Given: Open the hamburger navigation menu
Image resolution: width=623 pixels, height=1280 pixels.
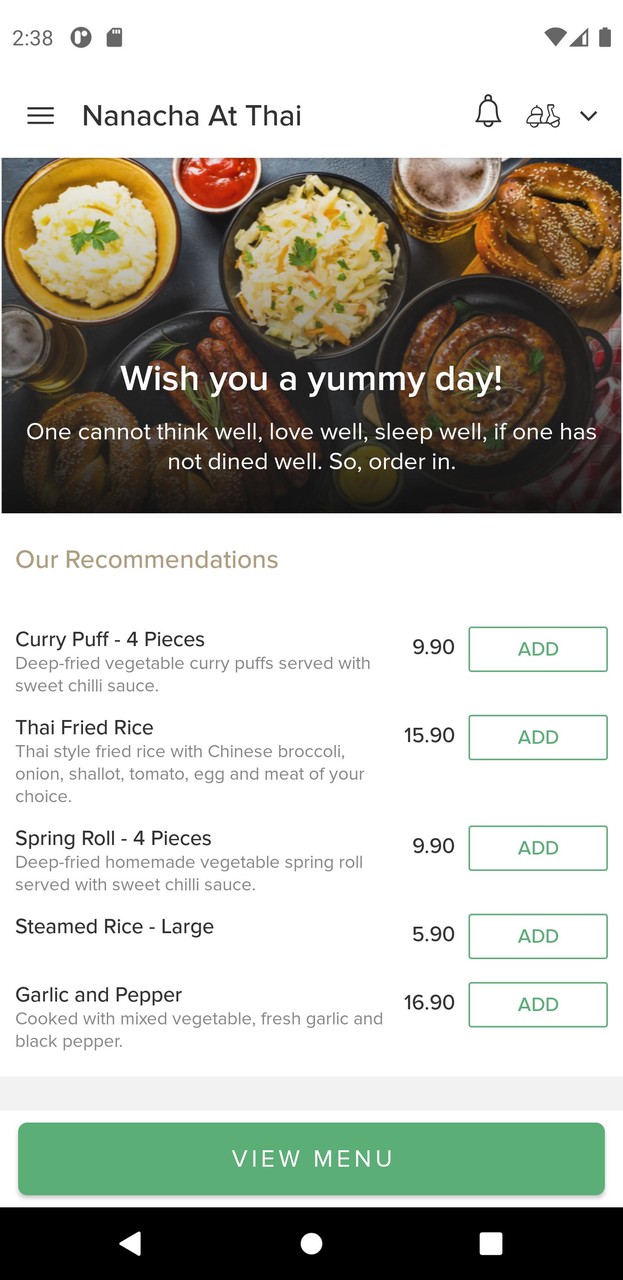Looking at the screenshot, I should tap(40, 116).
